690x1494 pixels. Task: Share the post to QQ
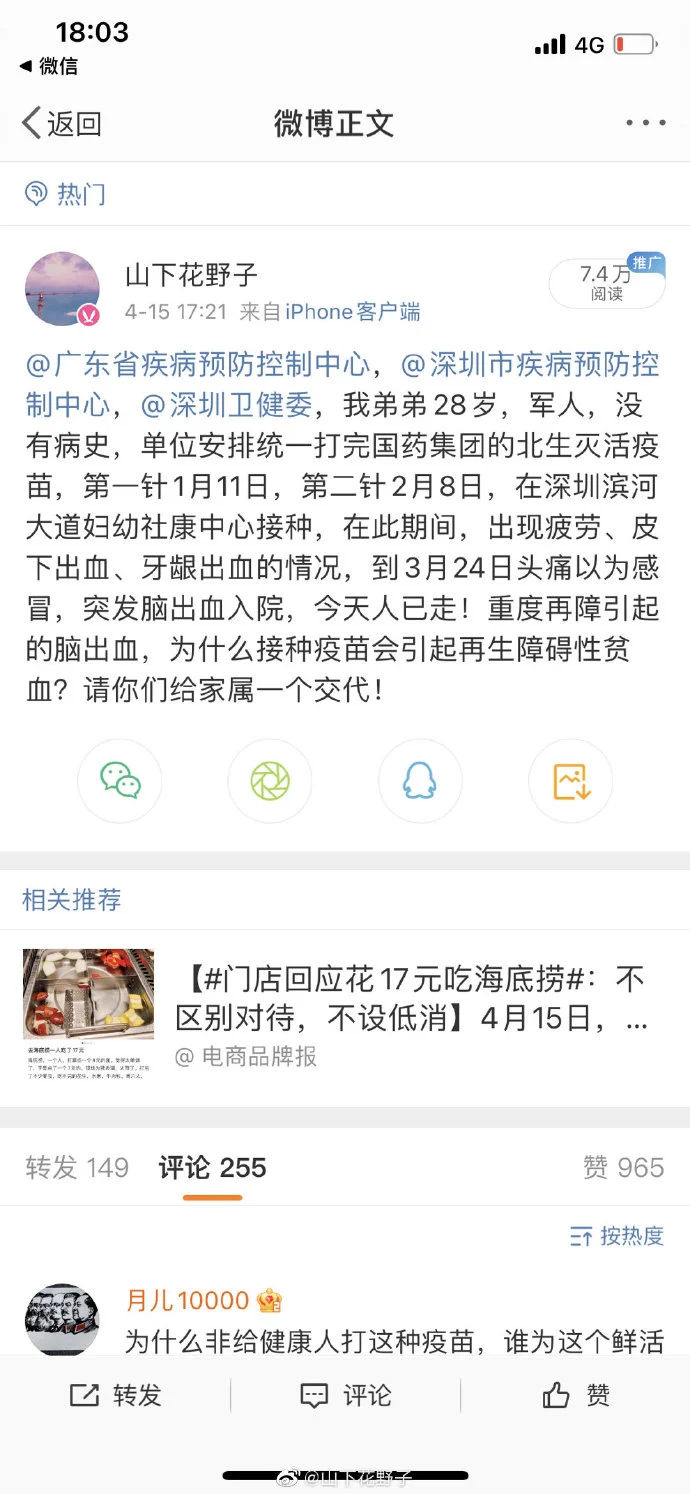pos(420,781)
